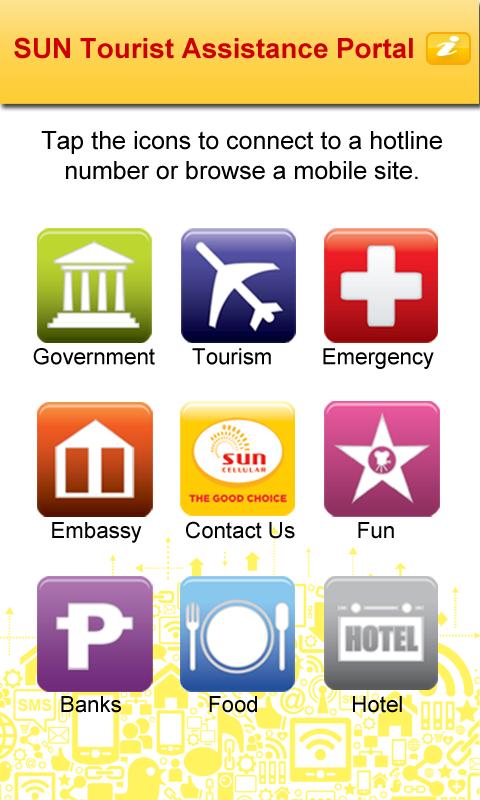Tap the Hotel sign icon
The height and width of the screenshot is (800, 480).
pyautogui.click(x=381, y=633)
